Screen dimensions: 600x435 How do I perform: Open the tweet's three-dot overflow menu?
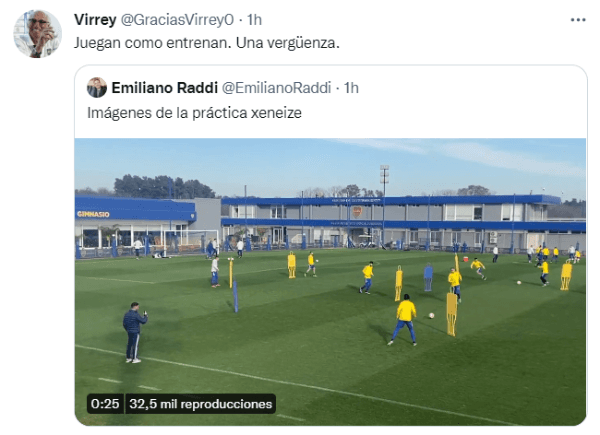click(x=579, y=20)
